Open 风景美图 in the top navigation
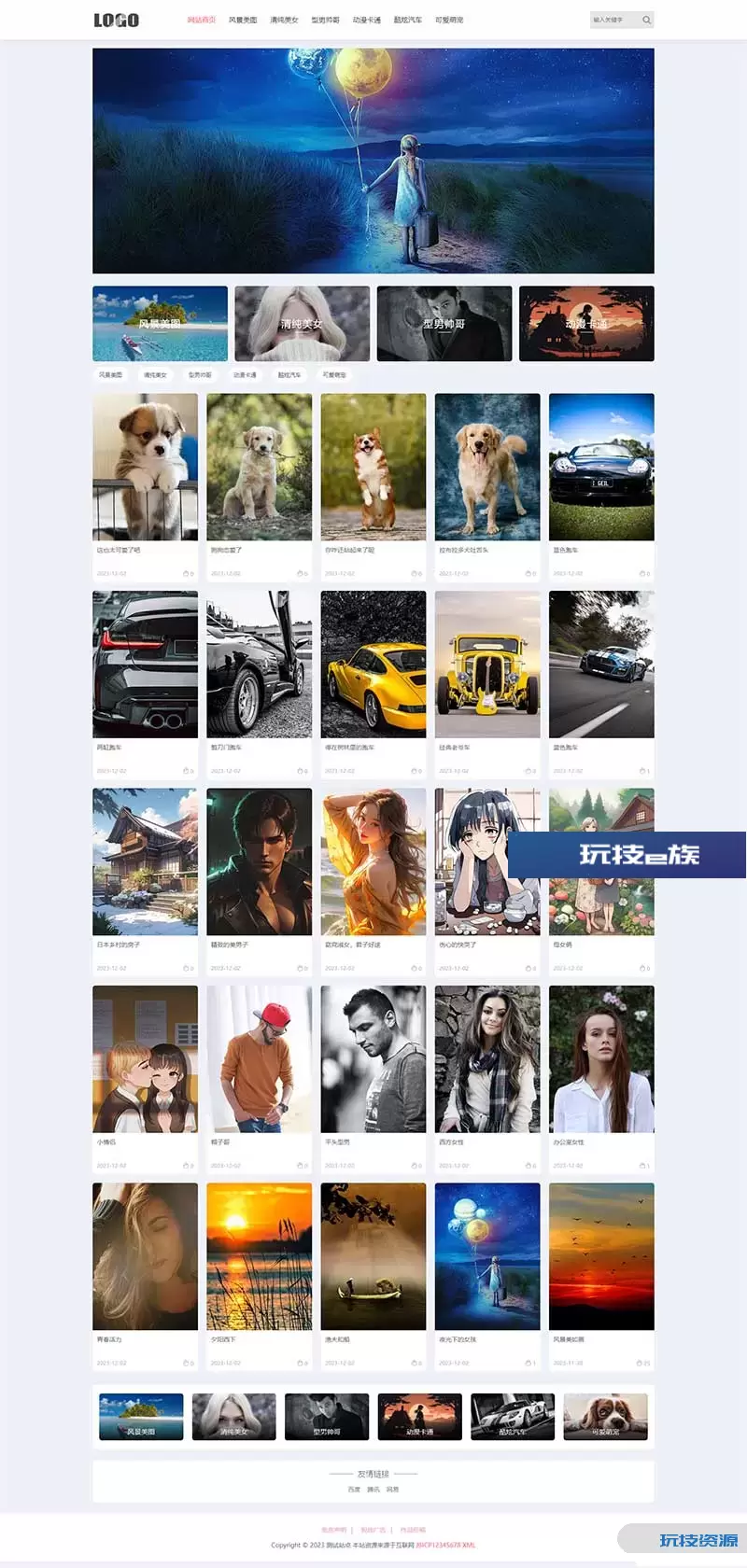 243,20
